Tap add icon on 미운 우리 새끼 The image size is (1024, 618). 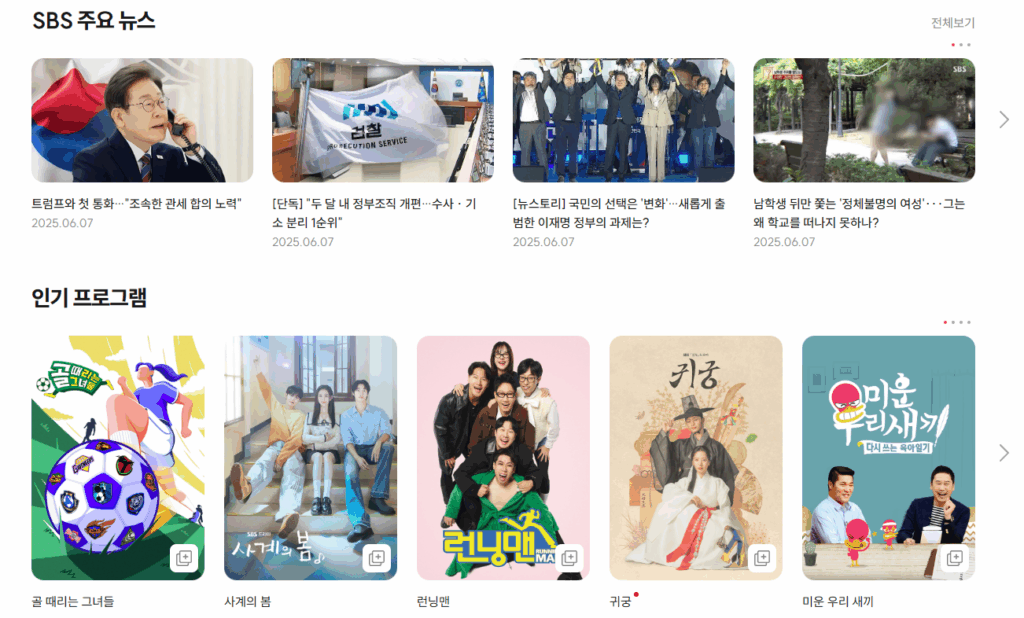[955, 558]
